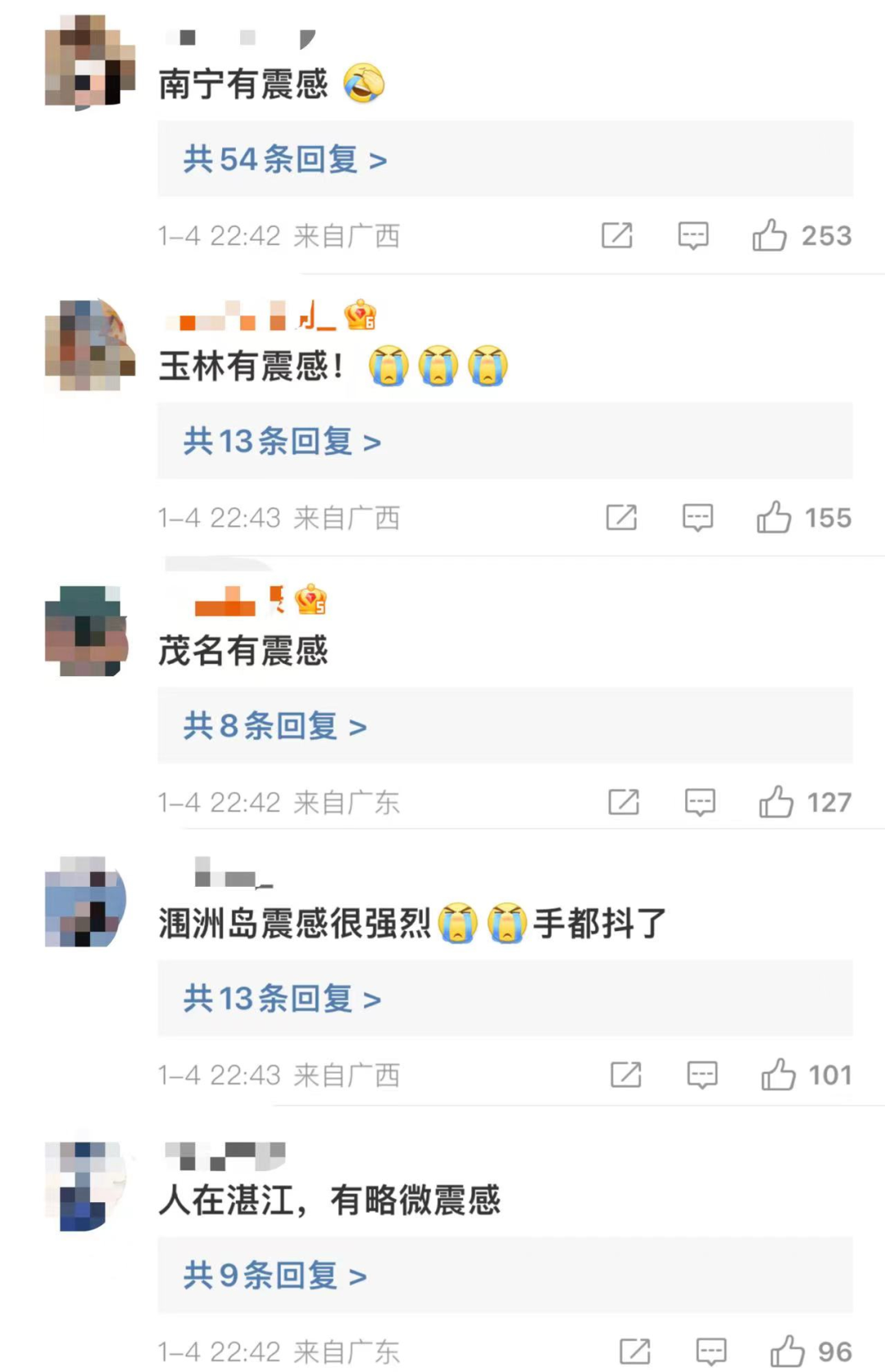The height and width of the screenshot is (1372, 885).
Task: Open the avatar of the 南宁有震感 commenter
Action: [x=89, y=61]
